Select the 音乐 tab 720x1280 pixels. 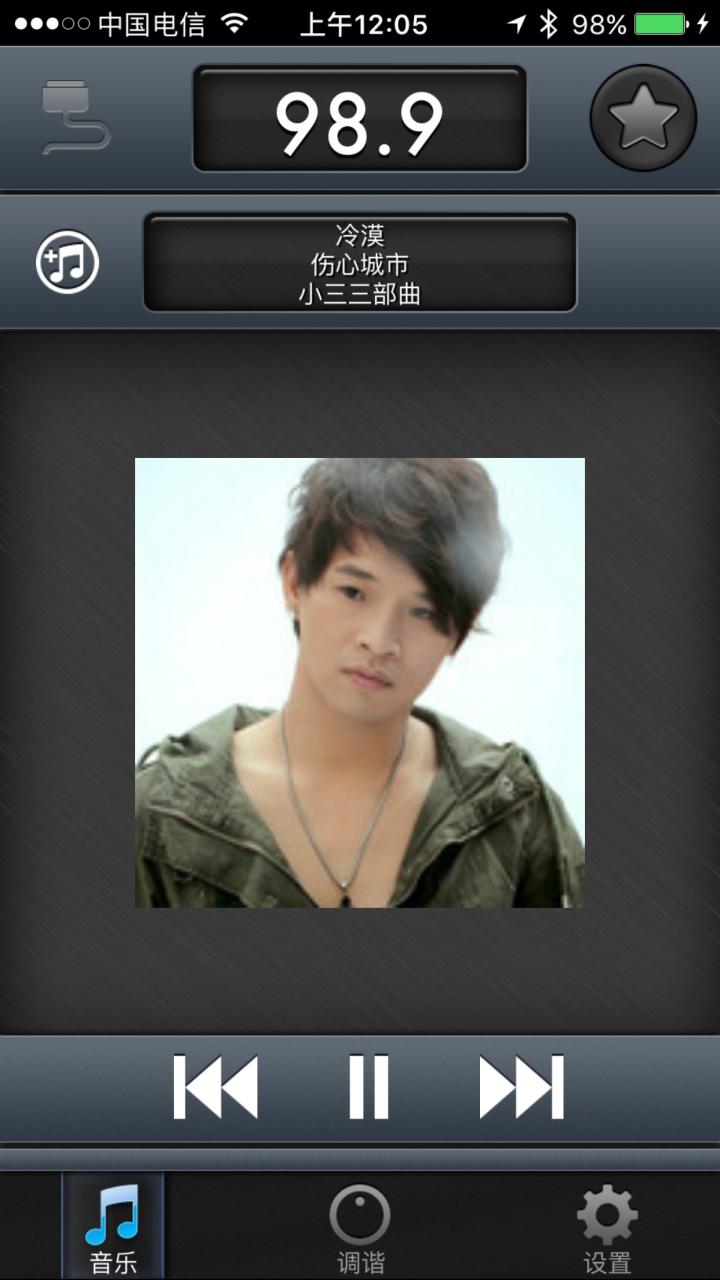click(113, 1228)
